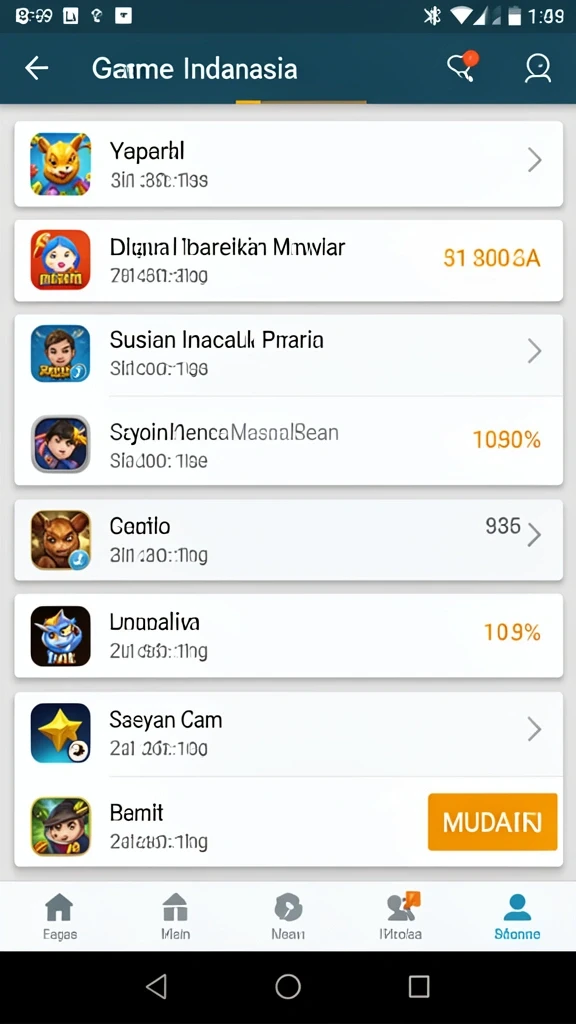Open the game row priced 31 8006A
The image size is (576, 1024).
(288, 260)
